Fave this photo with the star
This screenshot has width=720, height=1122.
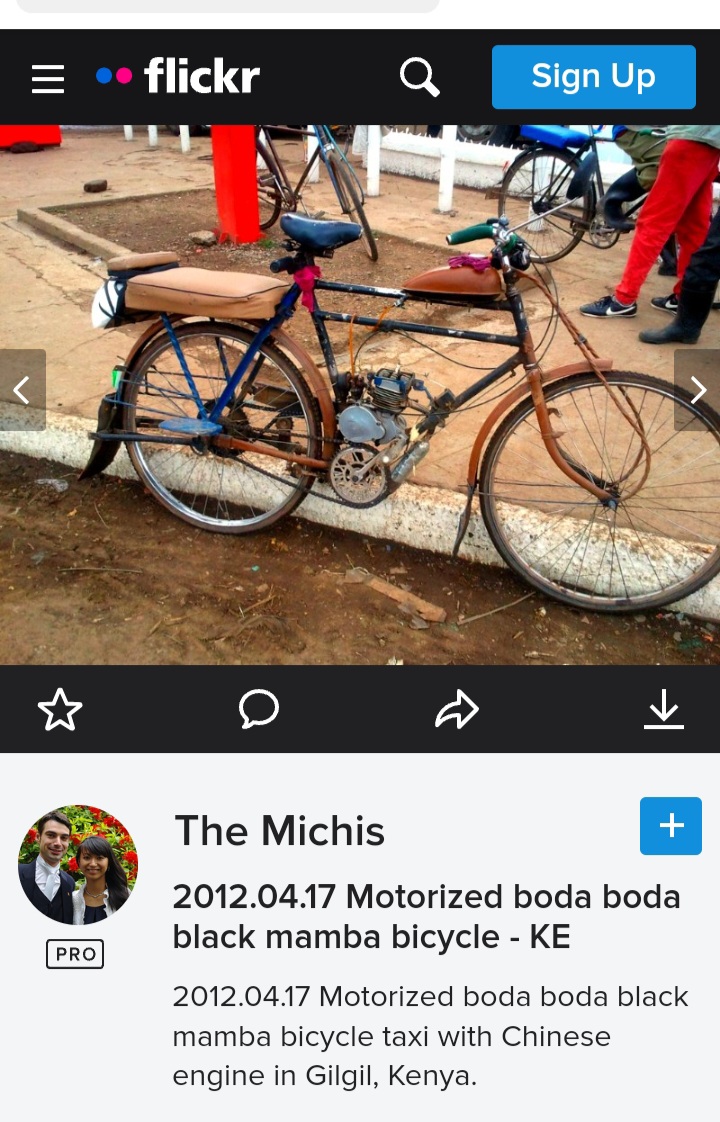click(x=60, y=710)
